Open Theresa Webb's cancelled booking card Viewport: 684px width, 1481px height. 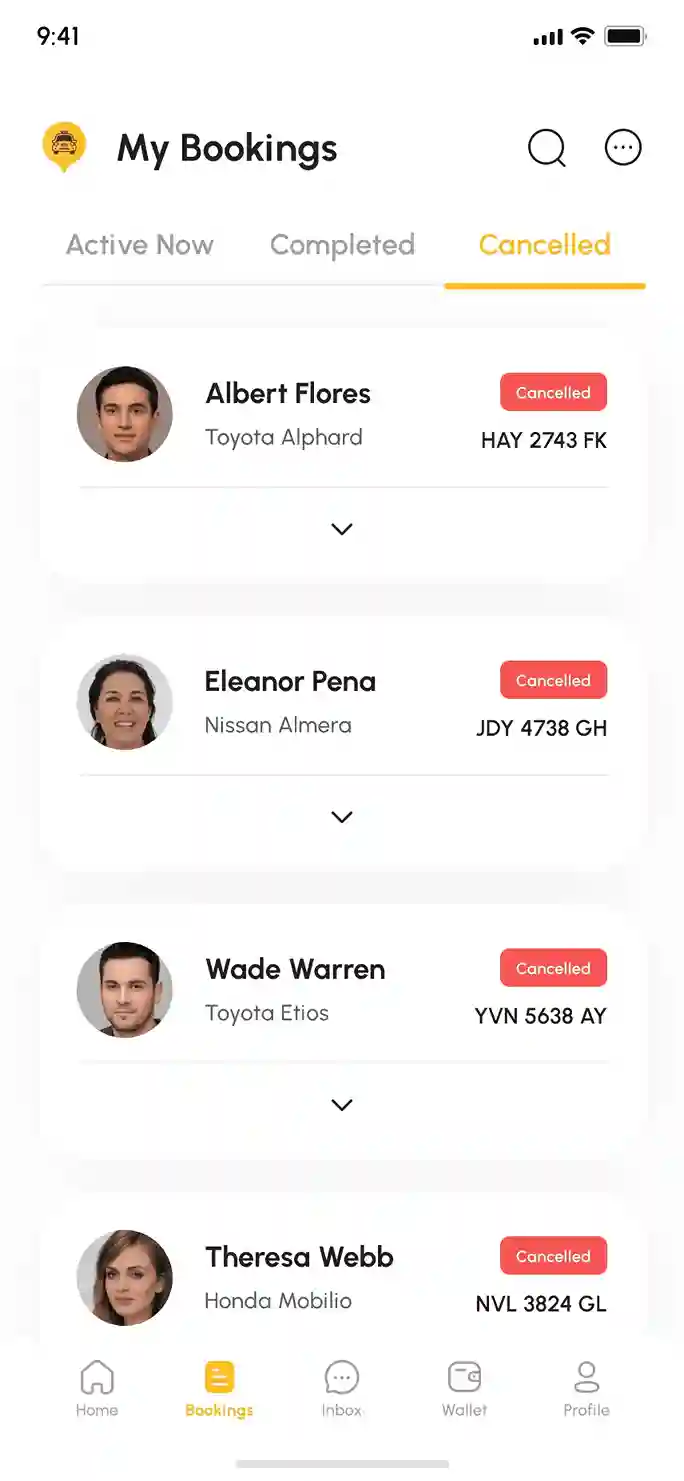tap(342, 1270)
